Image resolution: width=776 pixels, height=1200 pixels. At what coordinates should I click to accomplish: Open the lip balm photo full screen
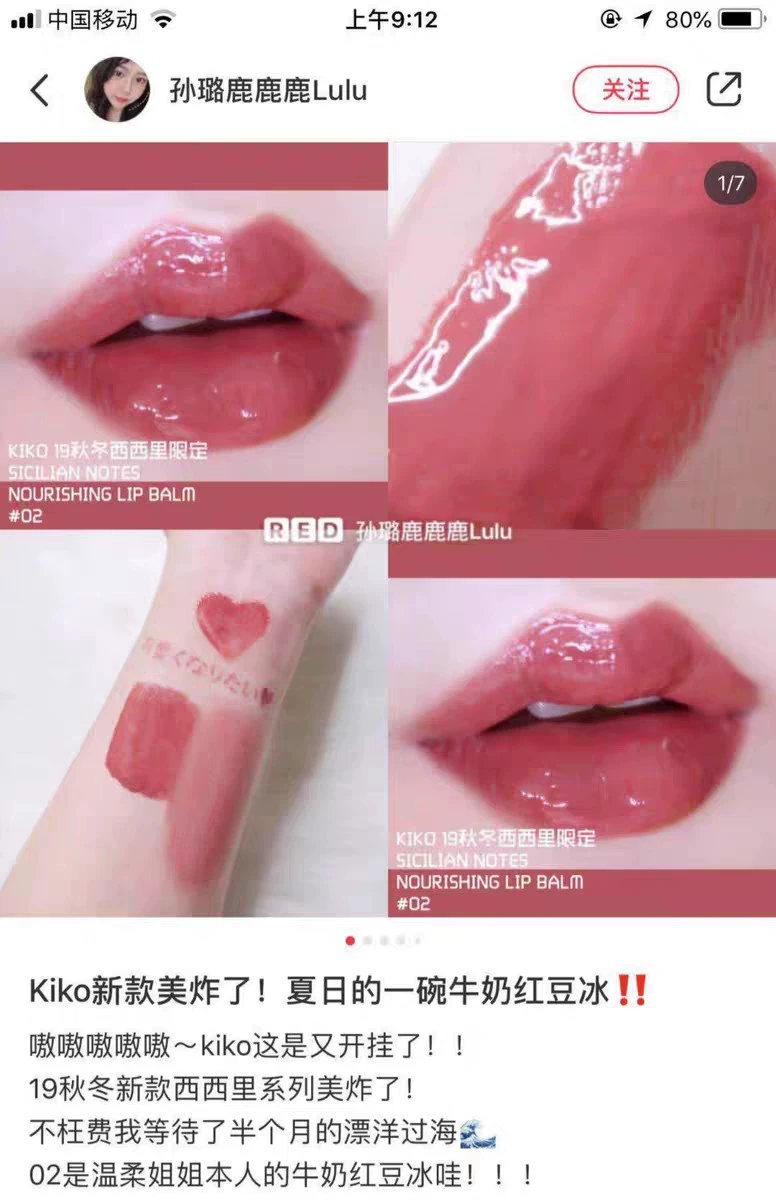click(x=388, y=530)
